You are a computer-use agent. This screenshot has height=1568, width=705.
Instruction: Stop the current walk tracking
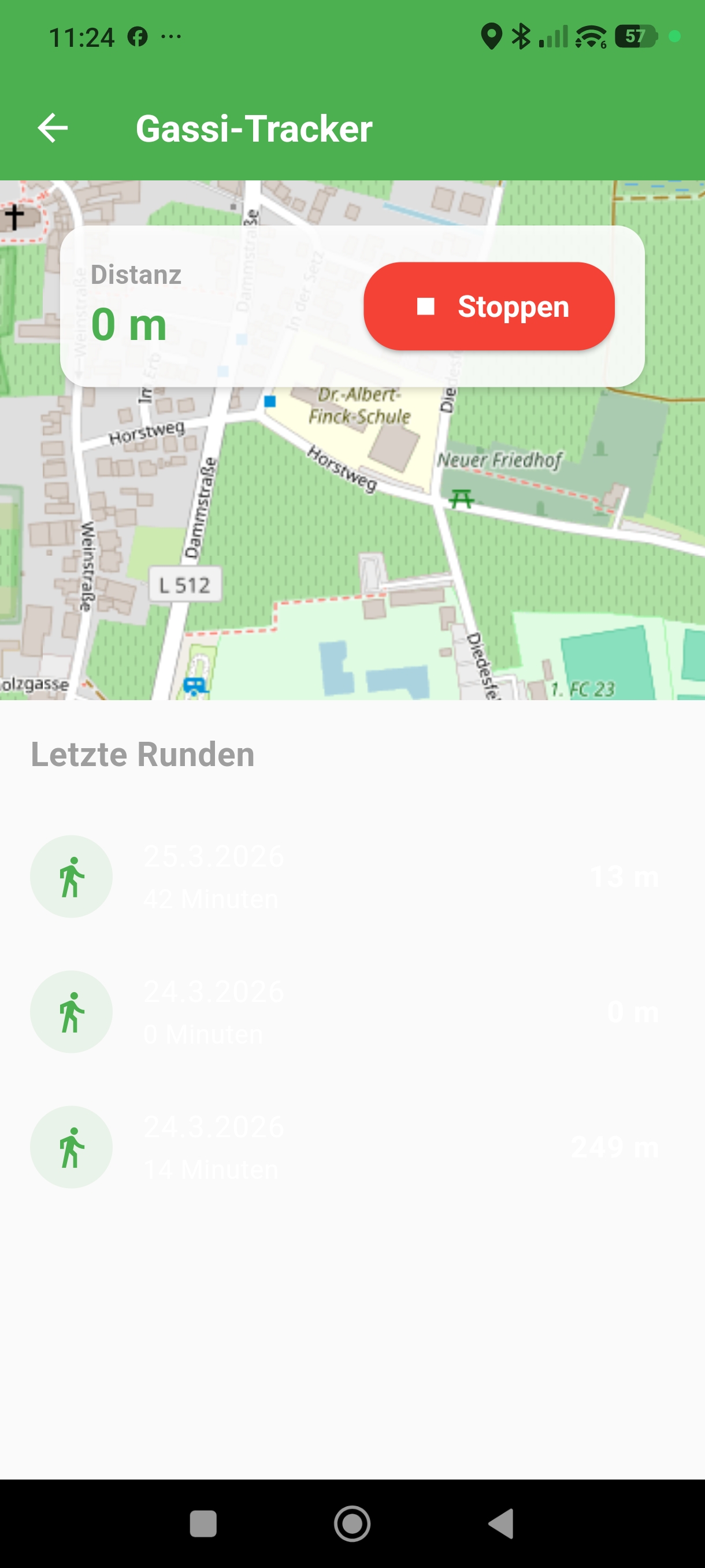click(x=489, y=307)
